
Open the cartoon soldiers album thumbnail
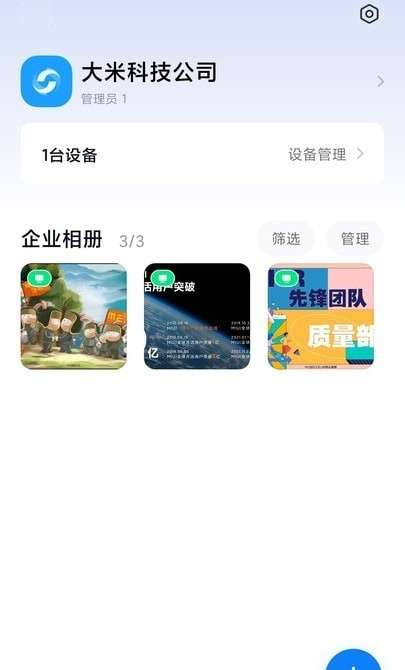[x=74, y=316]
